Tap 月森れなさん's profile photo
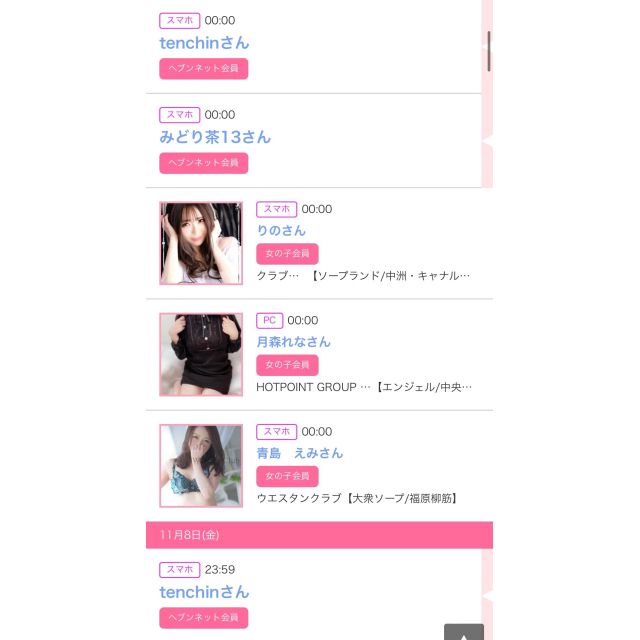The image size is (640, 640). (201, 354)
